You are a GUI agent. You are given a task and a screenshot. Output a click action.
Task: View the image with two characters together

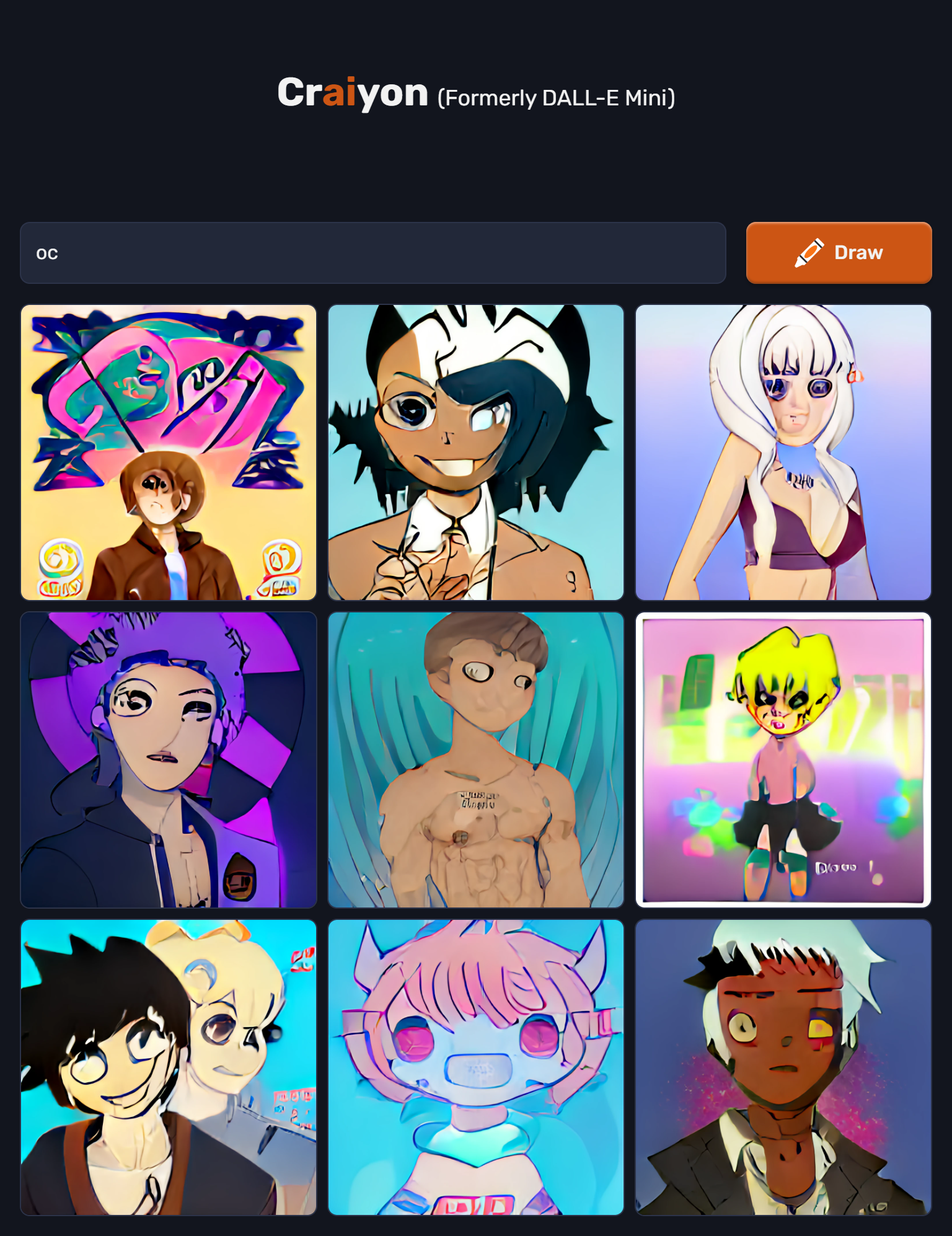[169, 1067]
